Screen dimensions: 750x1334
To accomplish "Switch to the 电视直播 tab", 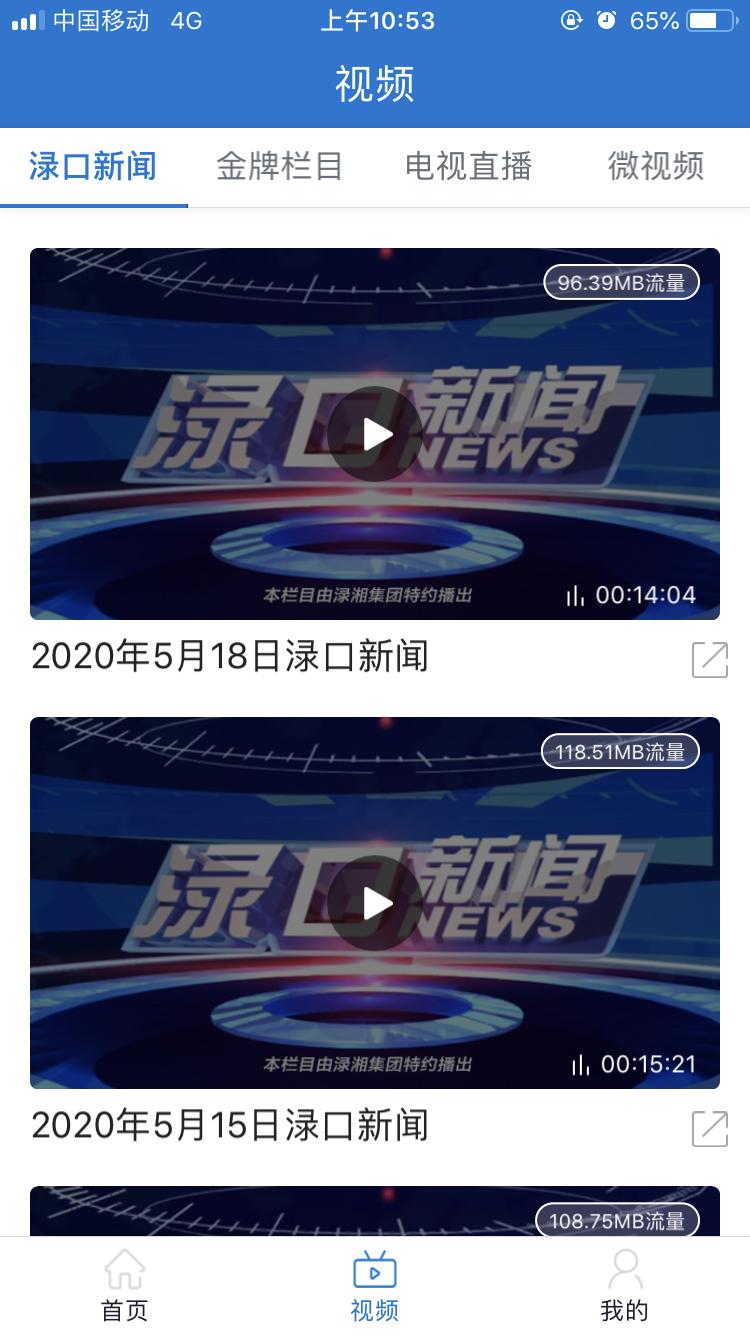I will point(467,167).
